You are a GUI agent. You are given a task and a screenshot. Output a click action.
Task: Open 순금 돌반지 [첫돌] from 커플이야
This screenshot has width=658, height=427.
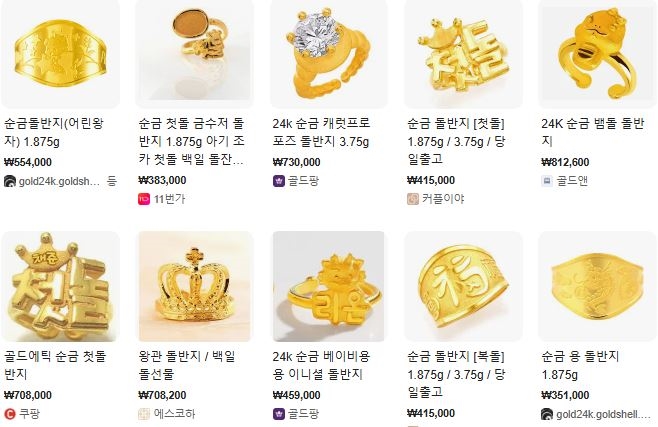pyautogui.click(x=462, y=54)
